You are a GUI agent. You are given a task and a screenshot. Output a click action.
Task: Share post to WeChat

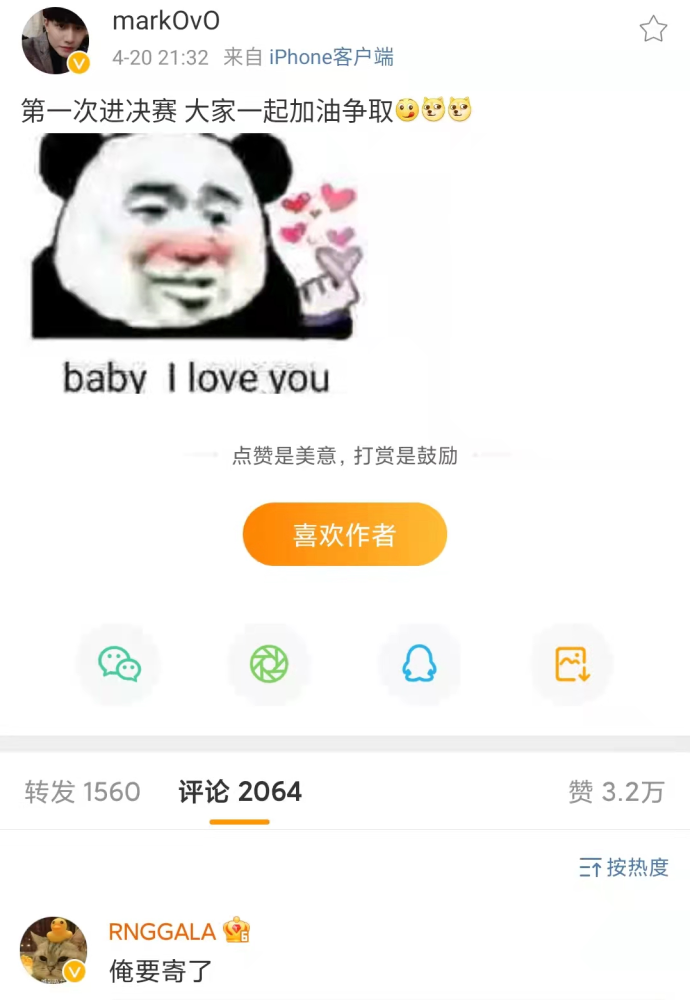coord(119,664)
